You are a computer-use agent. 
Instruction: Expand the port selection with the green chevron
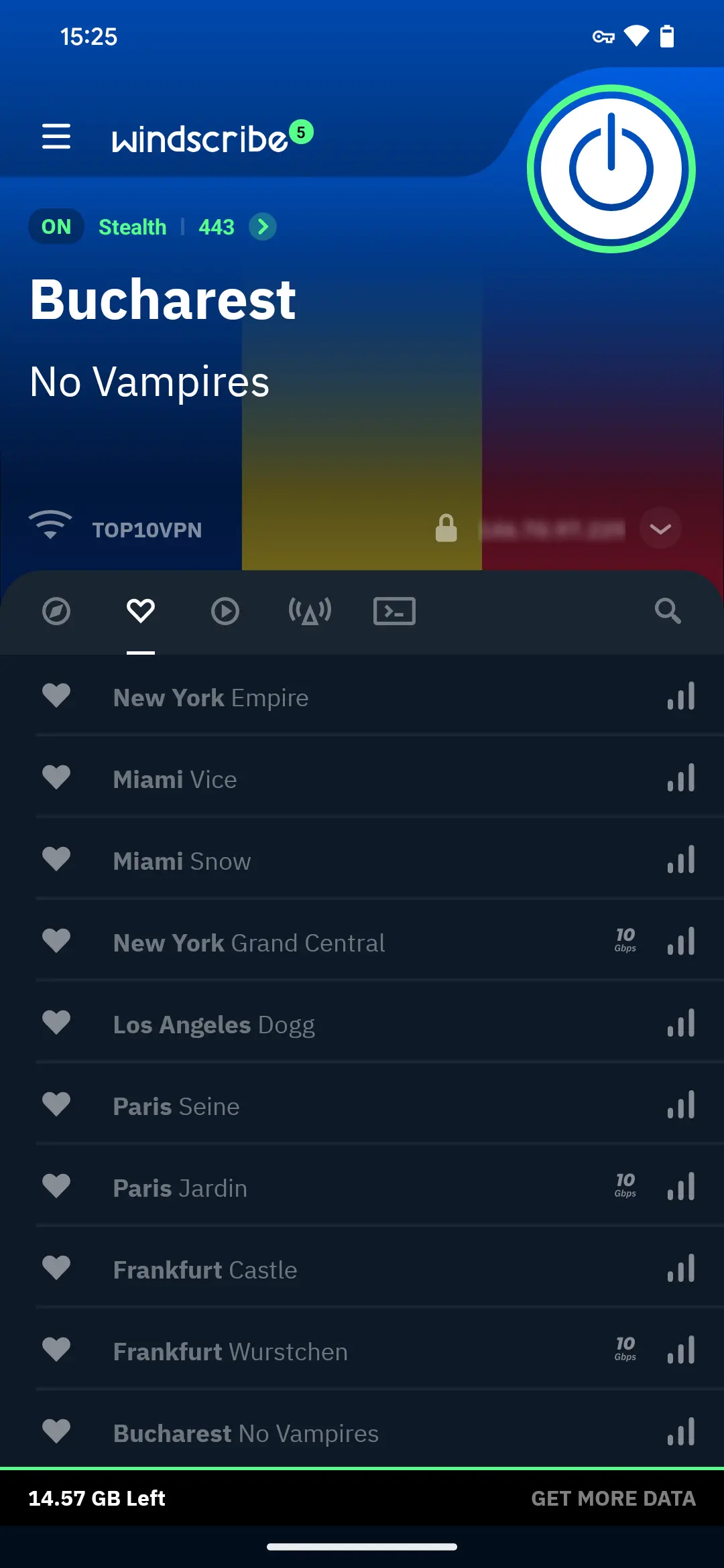click(x=262, y=226)
